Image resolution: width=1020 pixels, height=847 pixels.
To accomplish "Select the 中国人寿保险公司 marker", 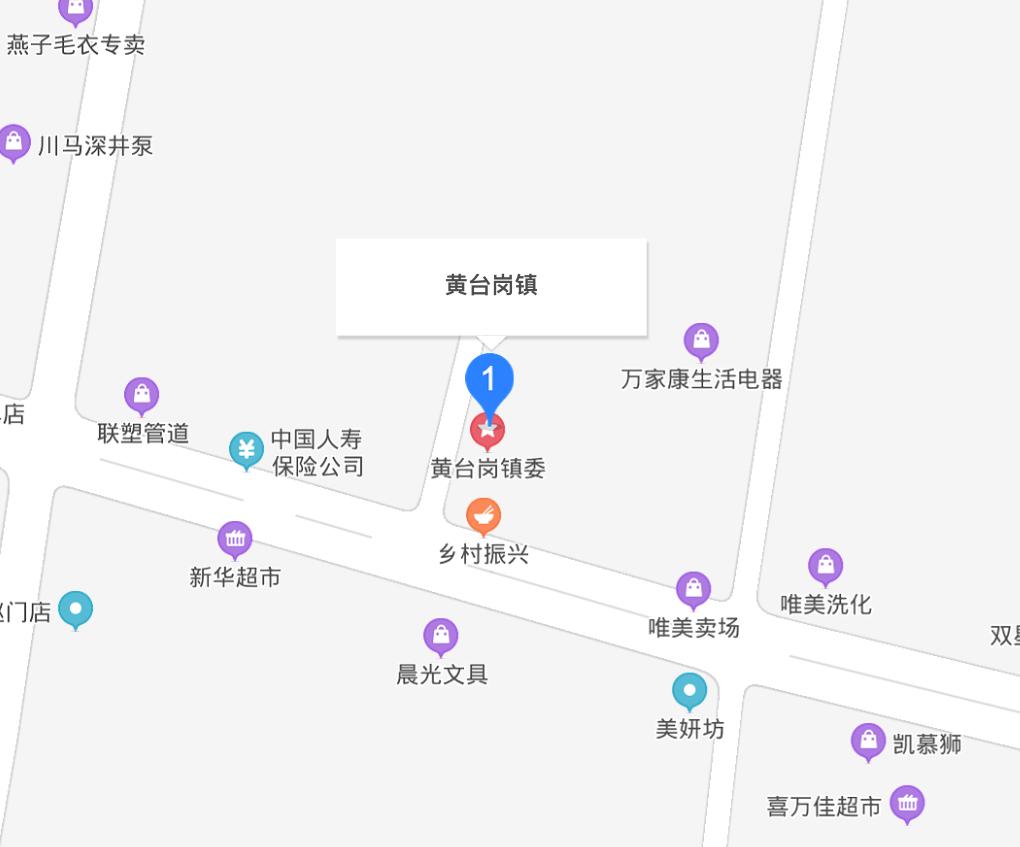I will (x=246, y=449).
